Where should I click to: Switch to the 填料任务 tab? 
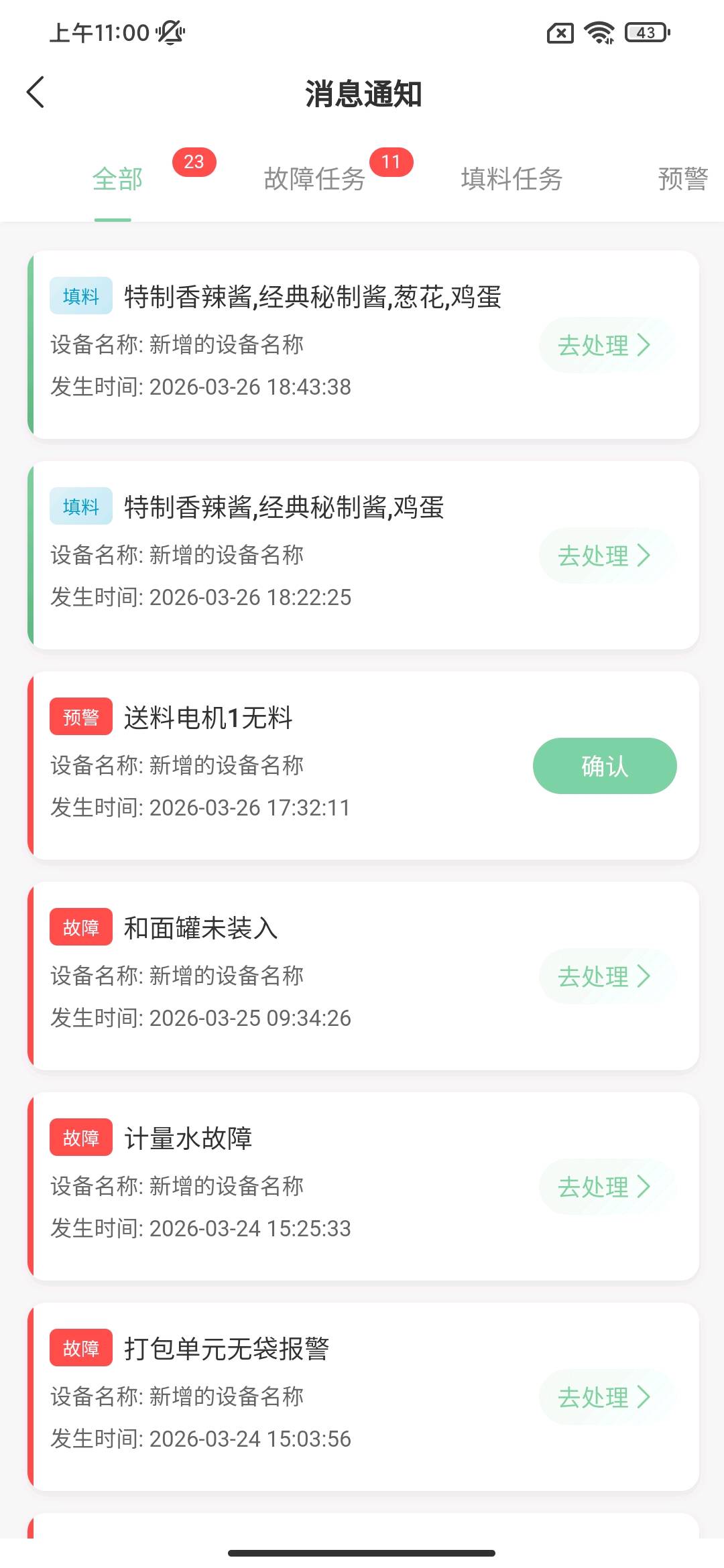pyautogui.click(x=511, y=179)
